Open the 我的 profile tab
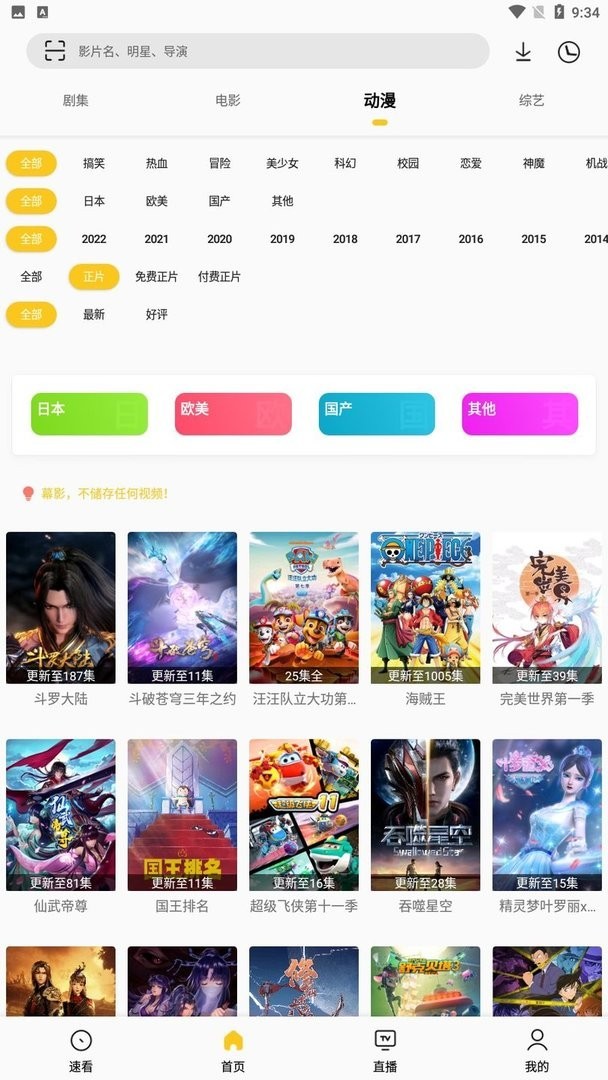Screen dimensions: 608x1080 (x=537, y=1049)
